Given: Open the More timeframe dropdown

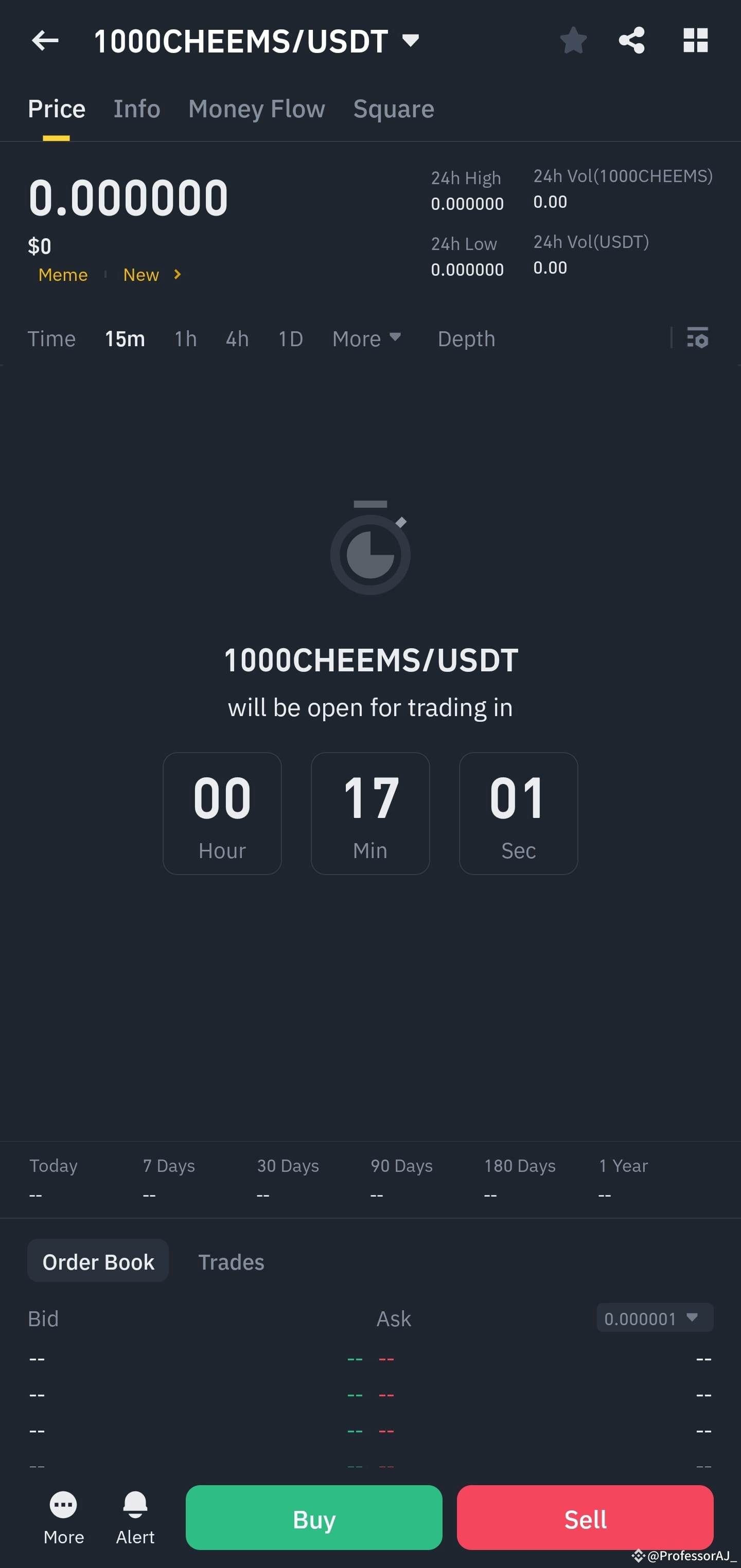Looking at the screenshot, I should coord(366,338).
